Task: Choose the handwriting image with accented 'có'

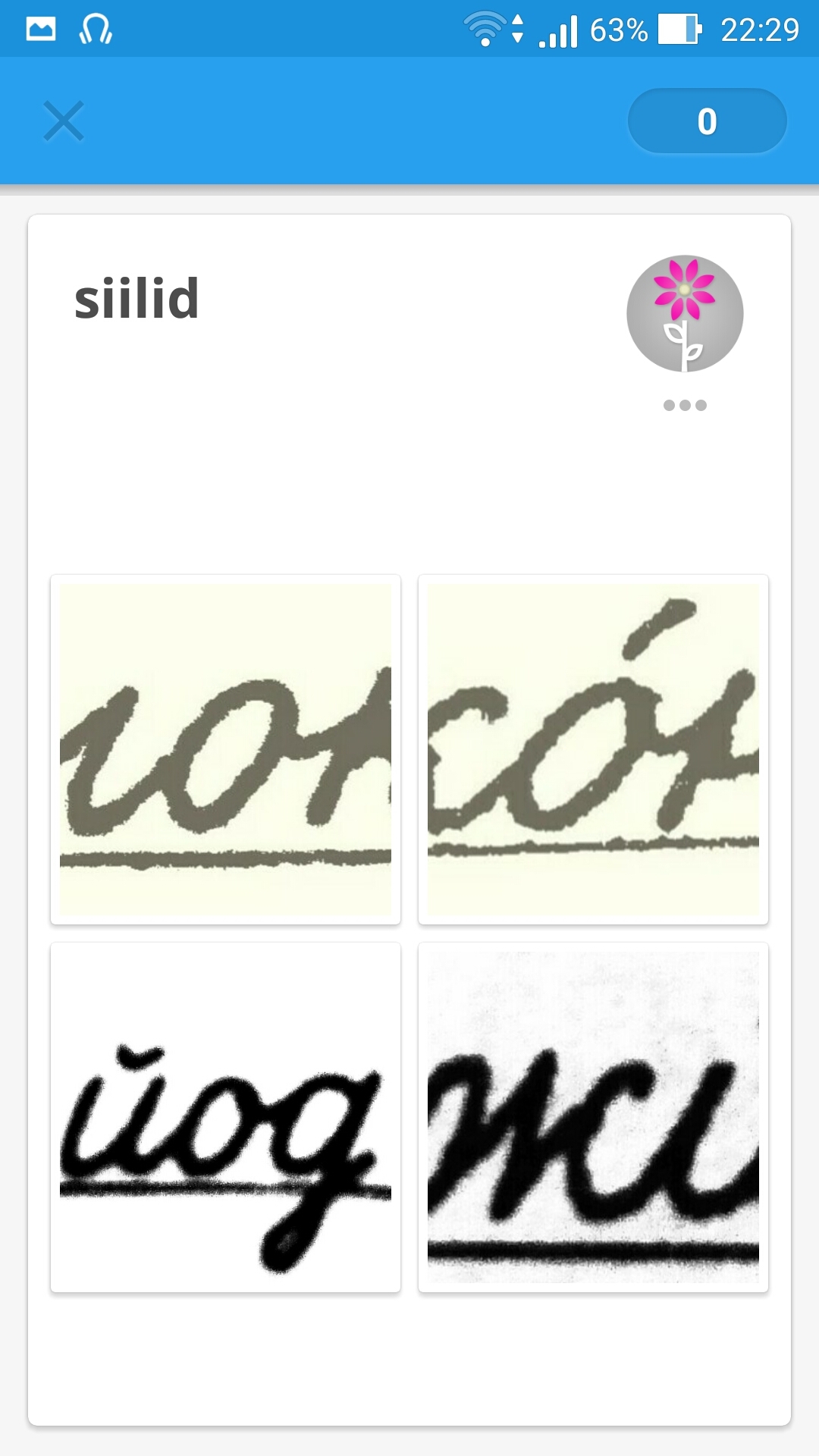Action: coord(593,749)
